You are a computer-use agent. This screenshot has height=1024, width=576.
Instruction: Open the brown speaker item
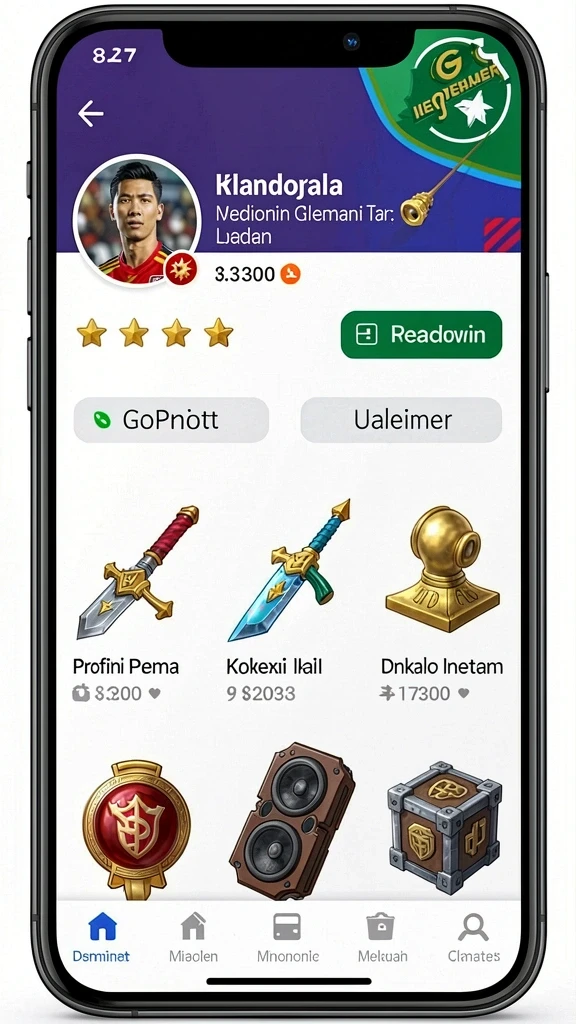coord(291,820)
